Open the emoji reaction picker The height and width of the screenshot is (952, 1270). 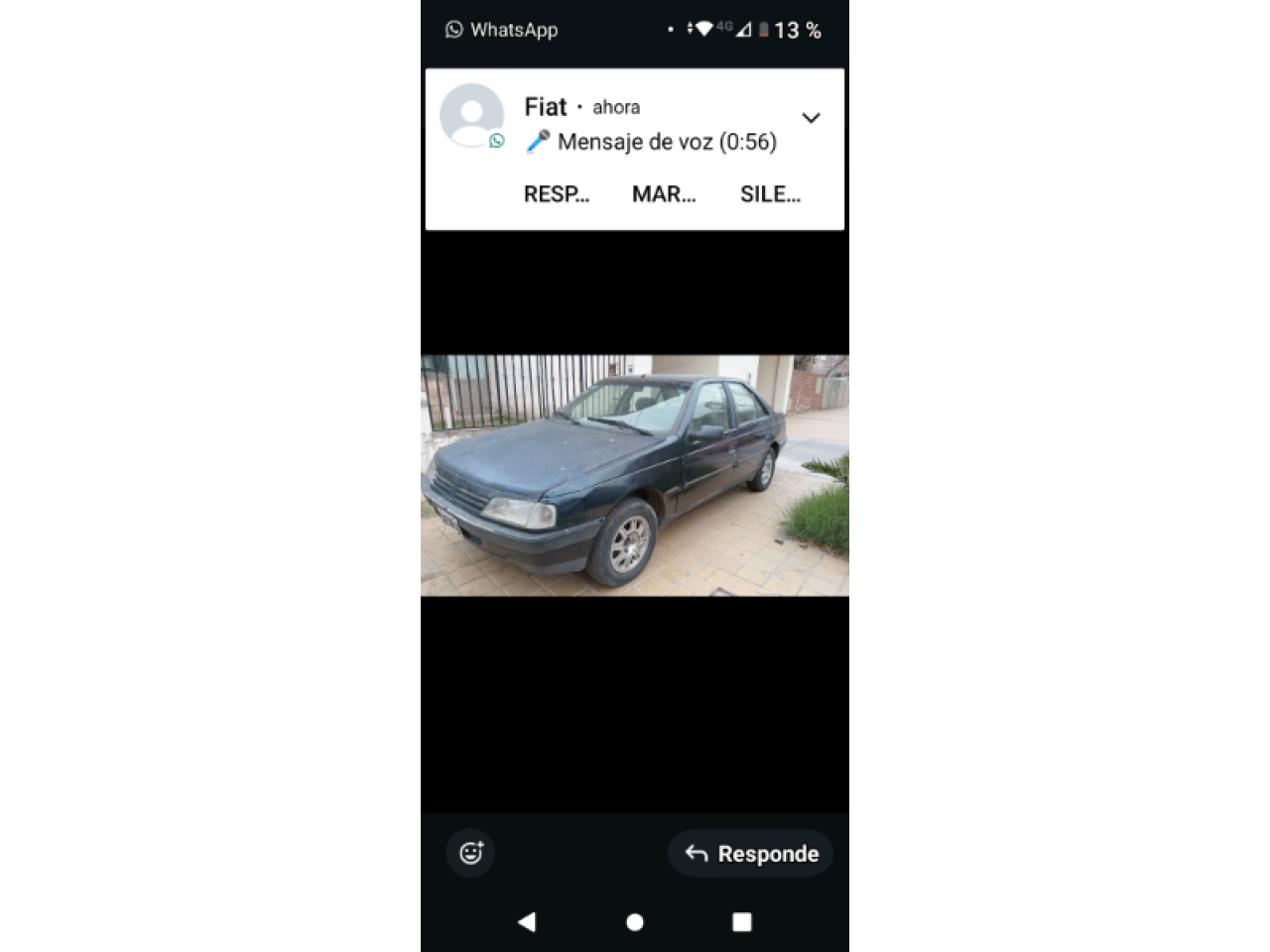pos(471,853)
